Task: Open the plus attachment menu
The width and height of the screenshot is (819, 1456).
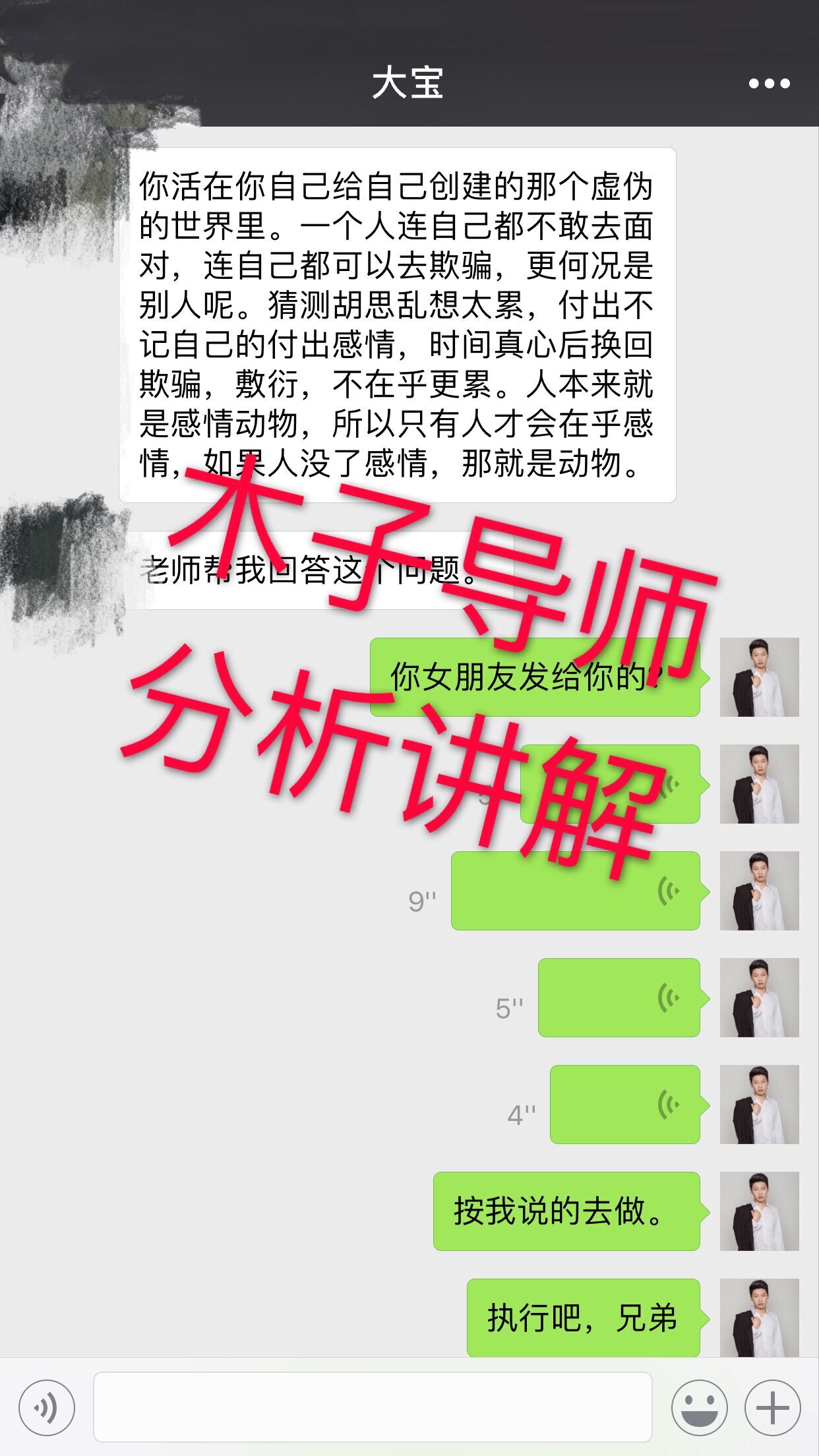Action: (772, 1407)
